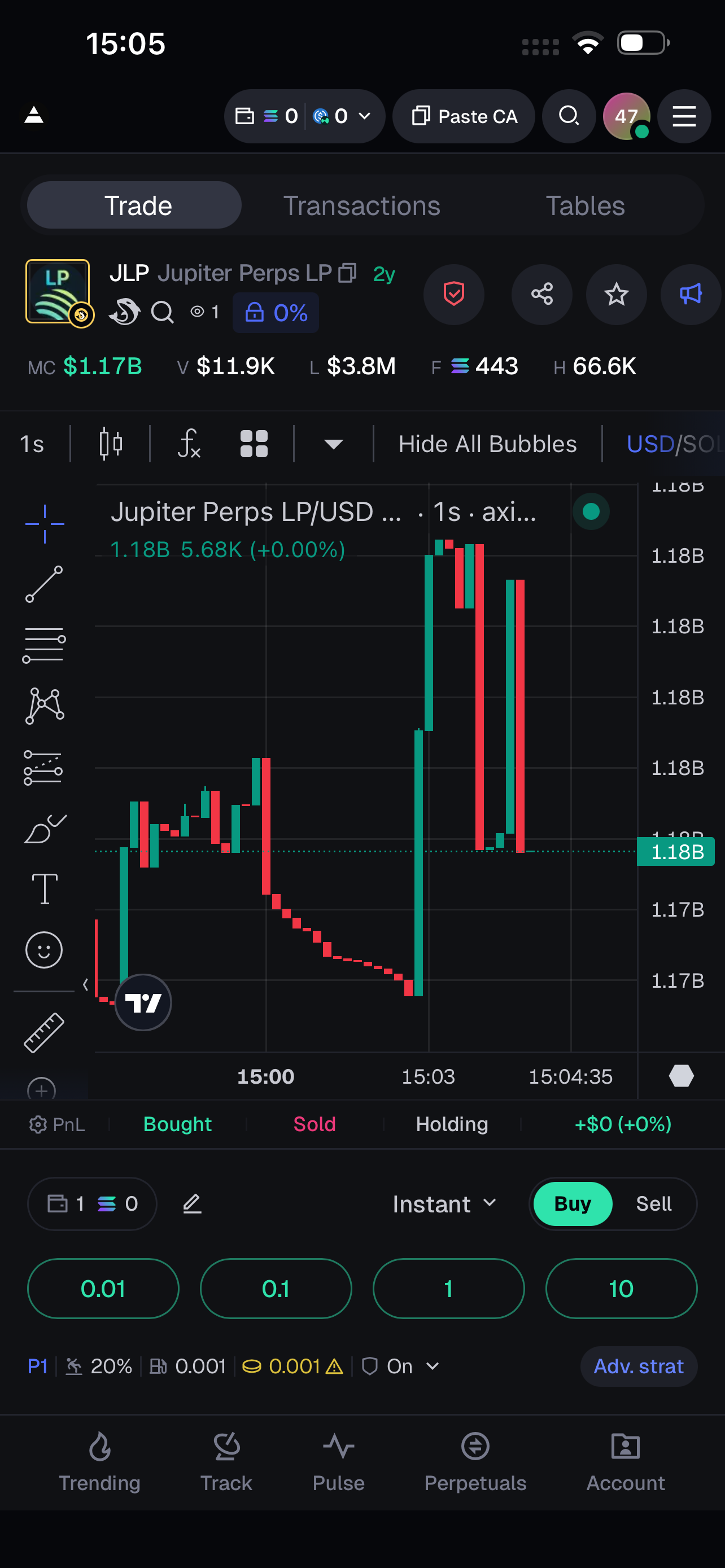Select the text drawing tool
Viewport: 725px width, 1568px height.
[44, 888]
